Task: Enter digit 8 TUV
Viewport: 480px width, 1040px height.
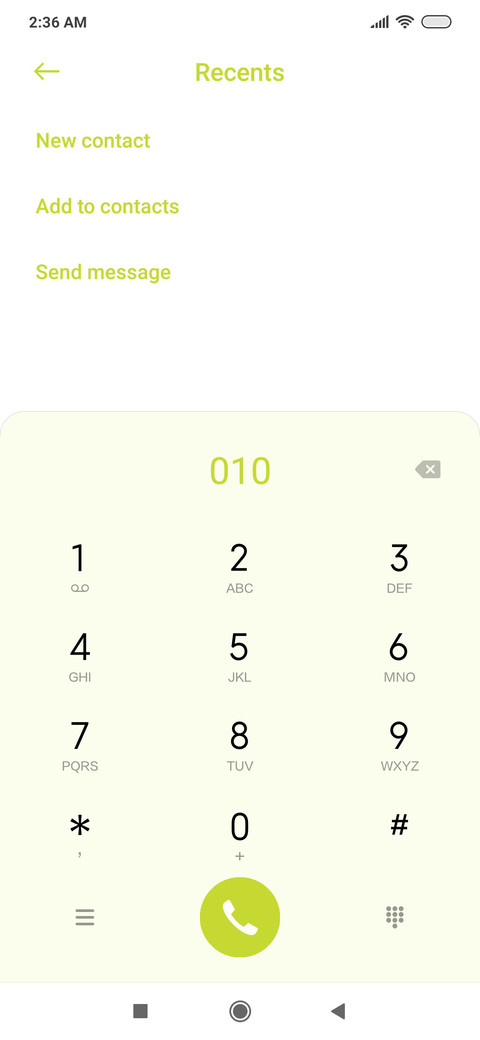Action: click(x=239, y=746)
